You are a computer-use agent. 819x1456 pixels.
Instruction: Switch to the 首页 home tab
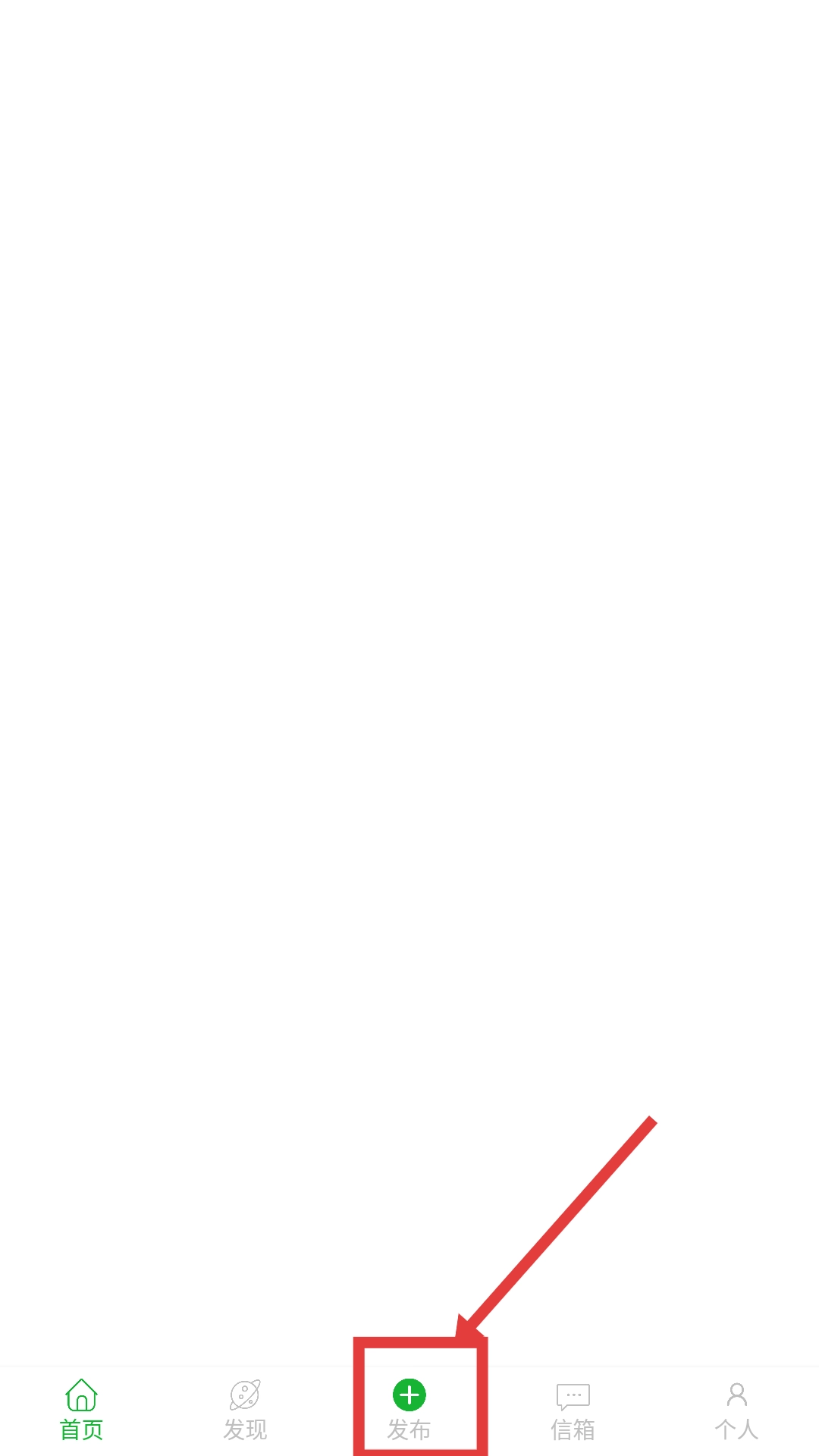point(81,1410)
